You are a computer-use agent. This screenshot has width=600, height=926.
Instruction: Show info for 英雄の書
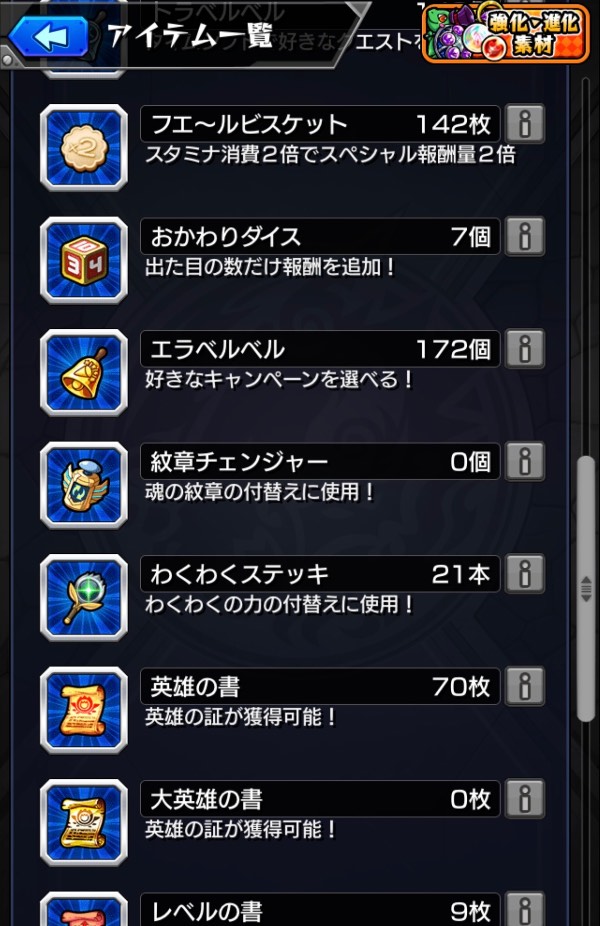525,687
